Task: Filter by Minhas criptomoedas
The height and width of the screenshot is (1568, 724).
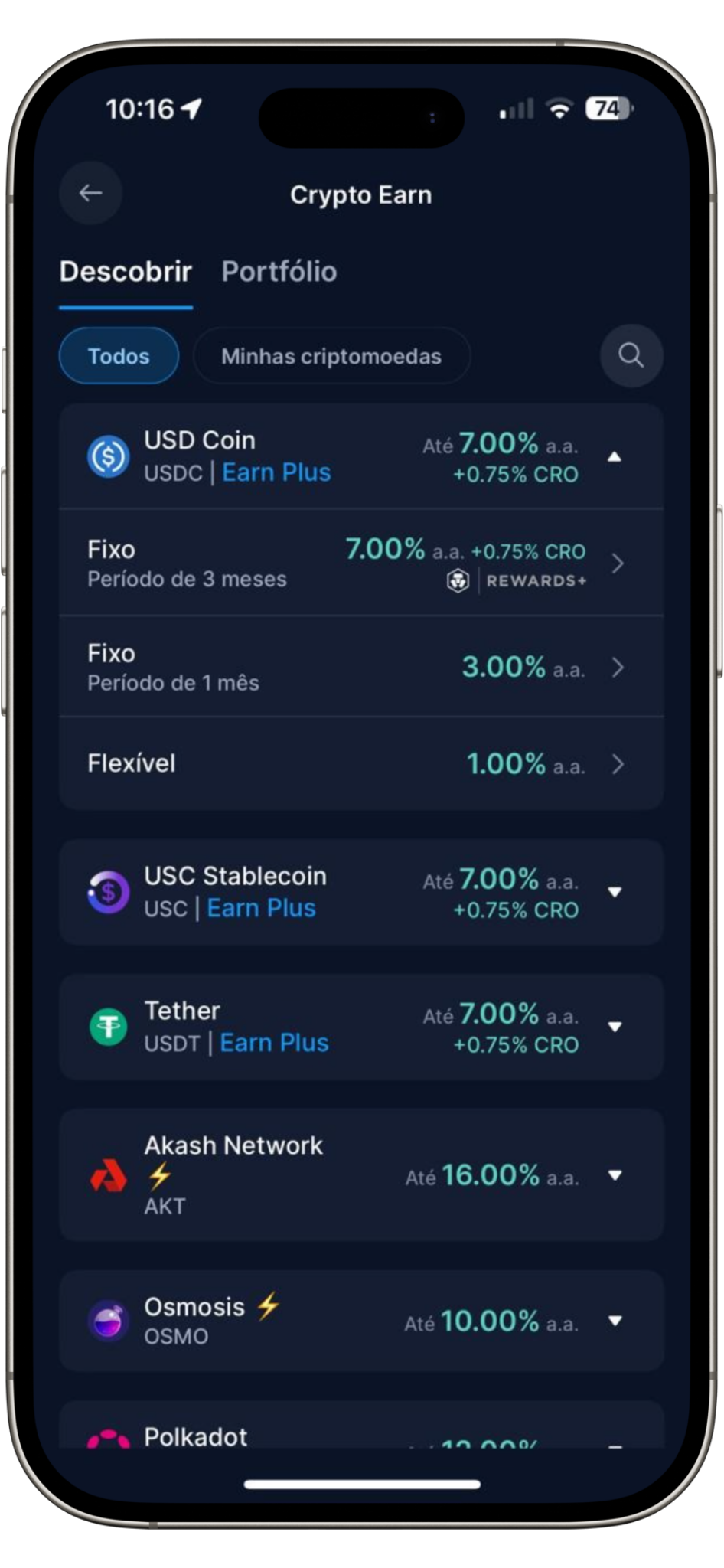Action: 331,356
